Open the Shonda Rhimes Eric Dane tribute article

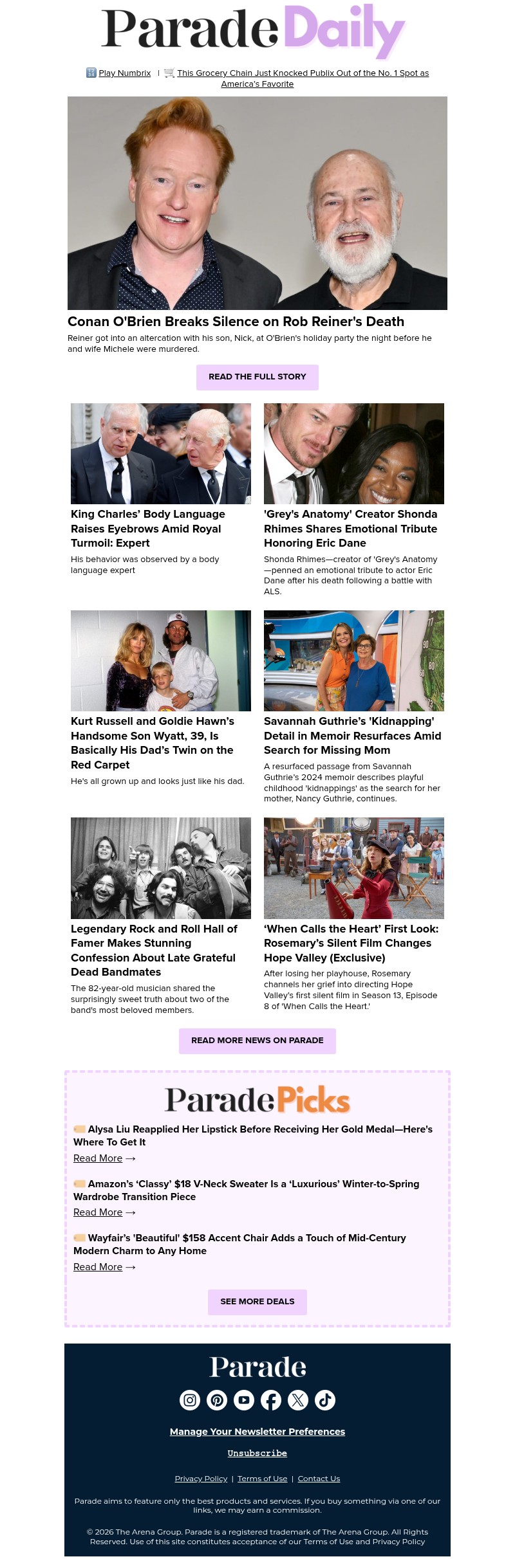[x=350, y=528]
